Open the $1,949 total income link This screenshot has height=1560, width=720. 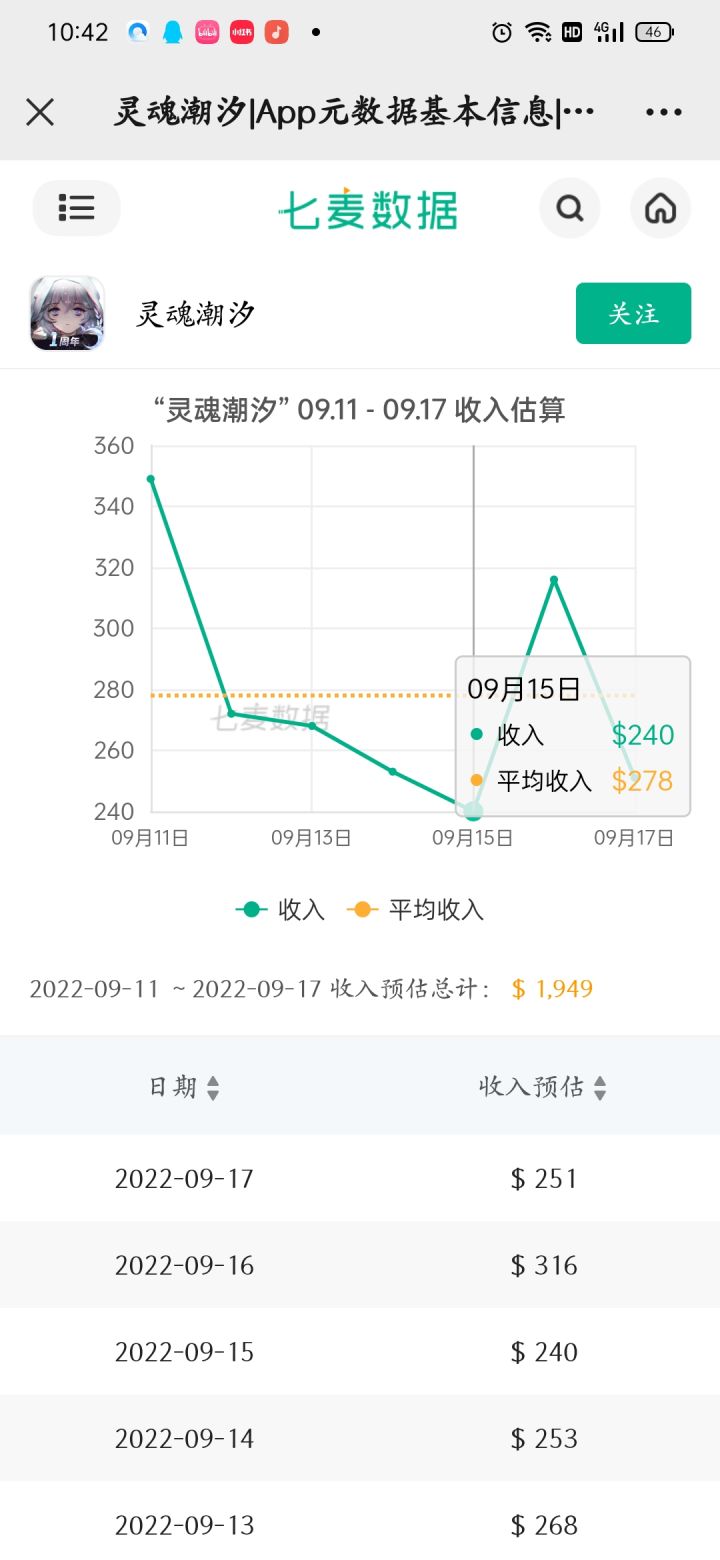click(x=552, y=989)
